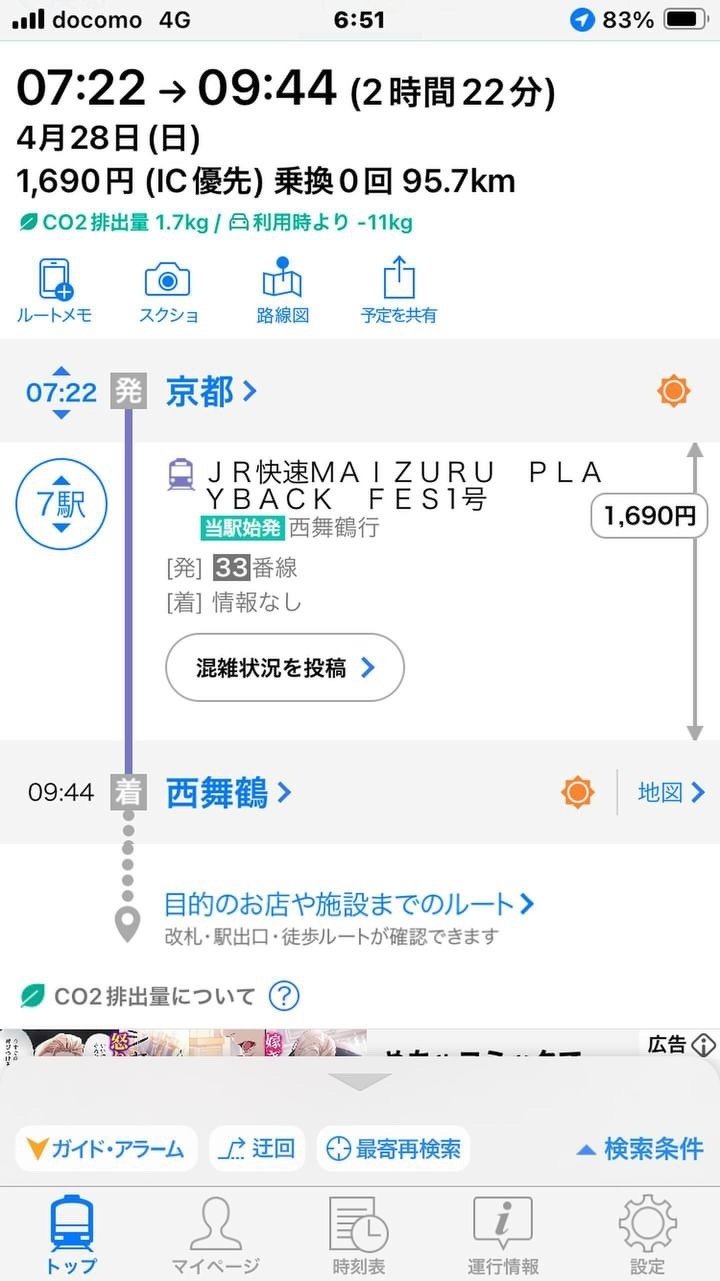Switch to the マイページ tab
Viewport: 720px width, 1281px height.
(x=214, y=1235)
